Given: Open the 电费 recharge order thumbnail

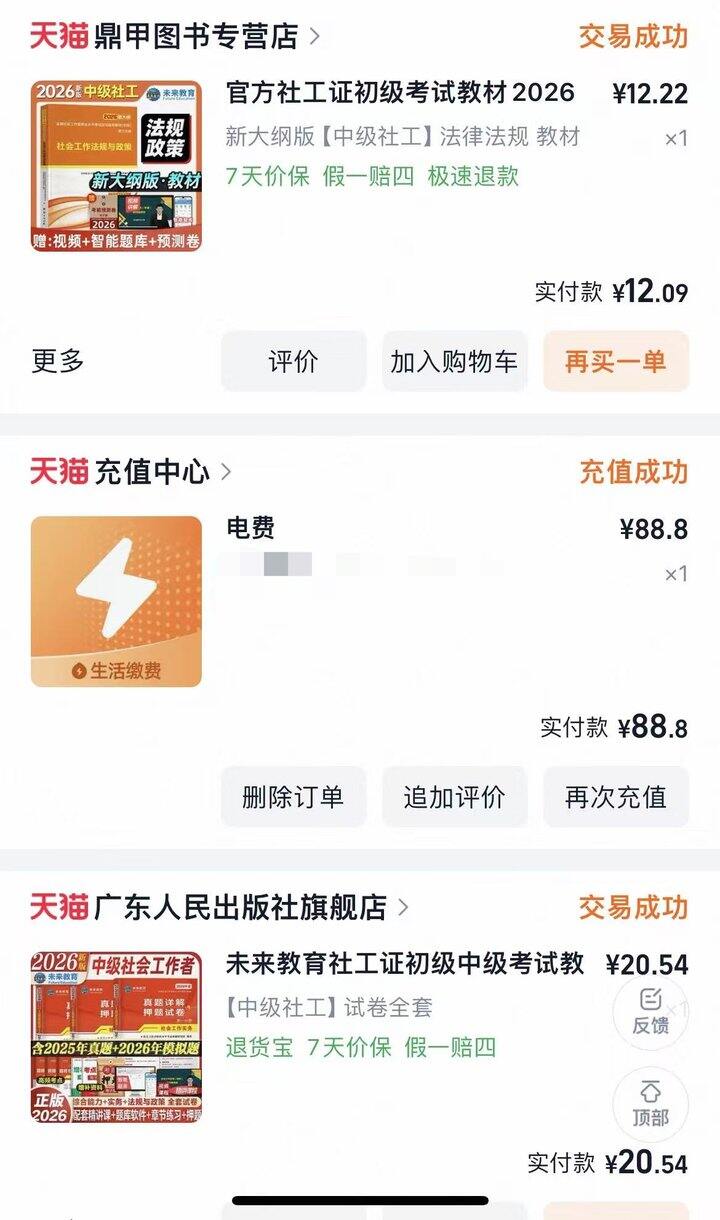Looking at the screenshot, I should click(116, 601).
